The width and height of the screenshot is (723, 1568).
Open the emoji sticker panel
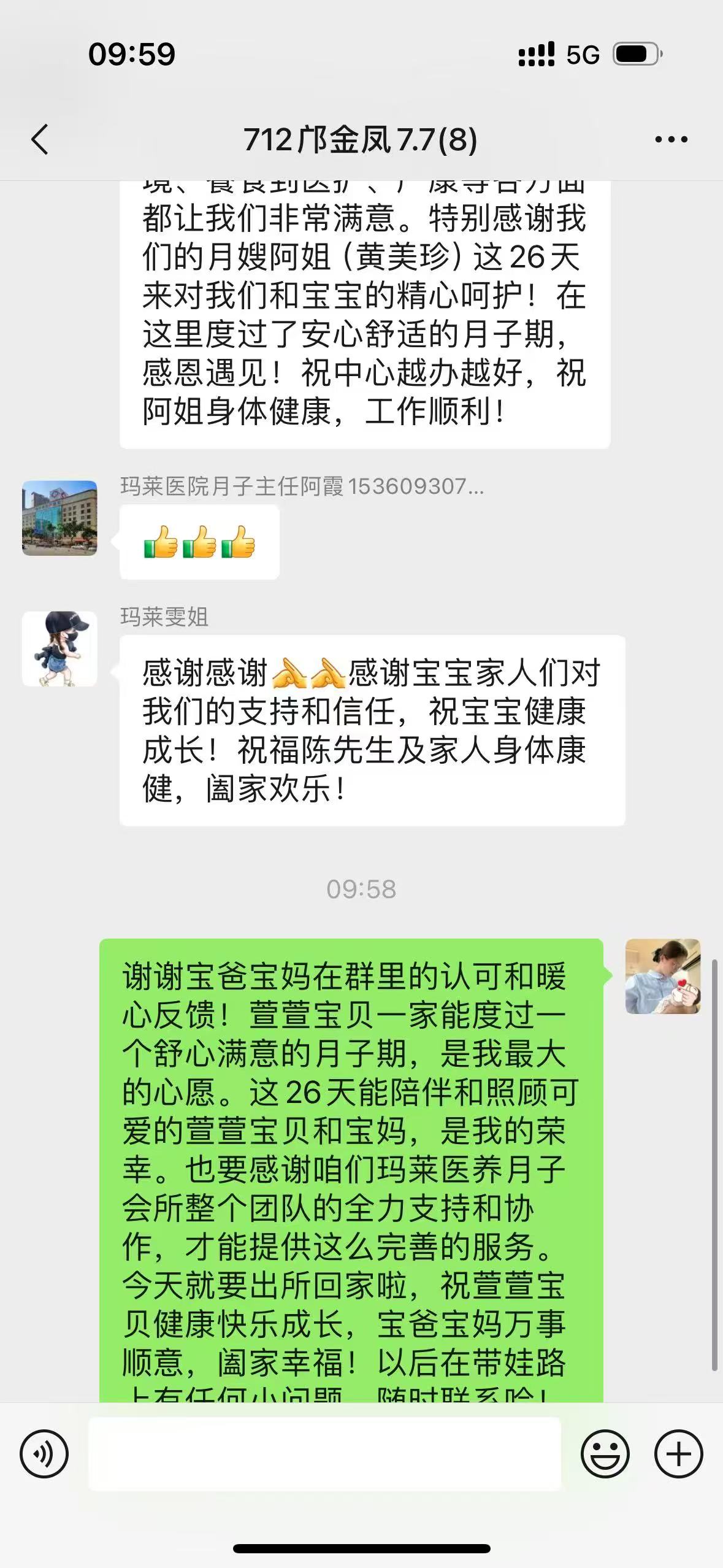point(605,1454)
